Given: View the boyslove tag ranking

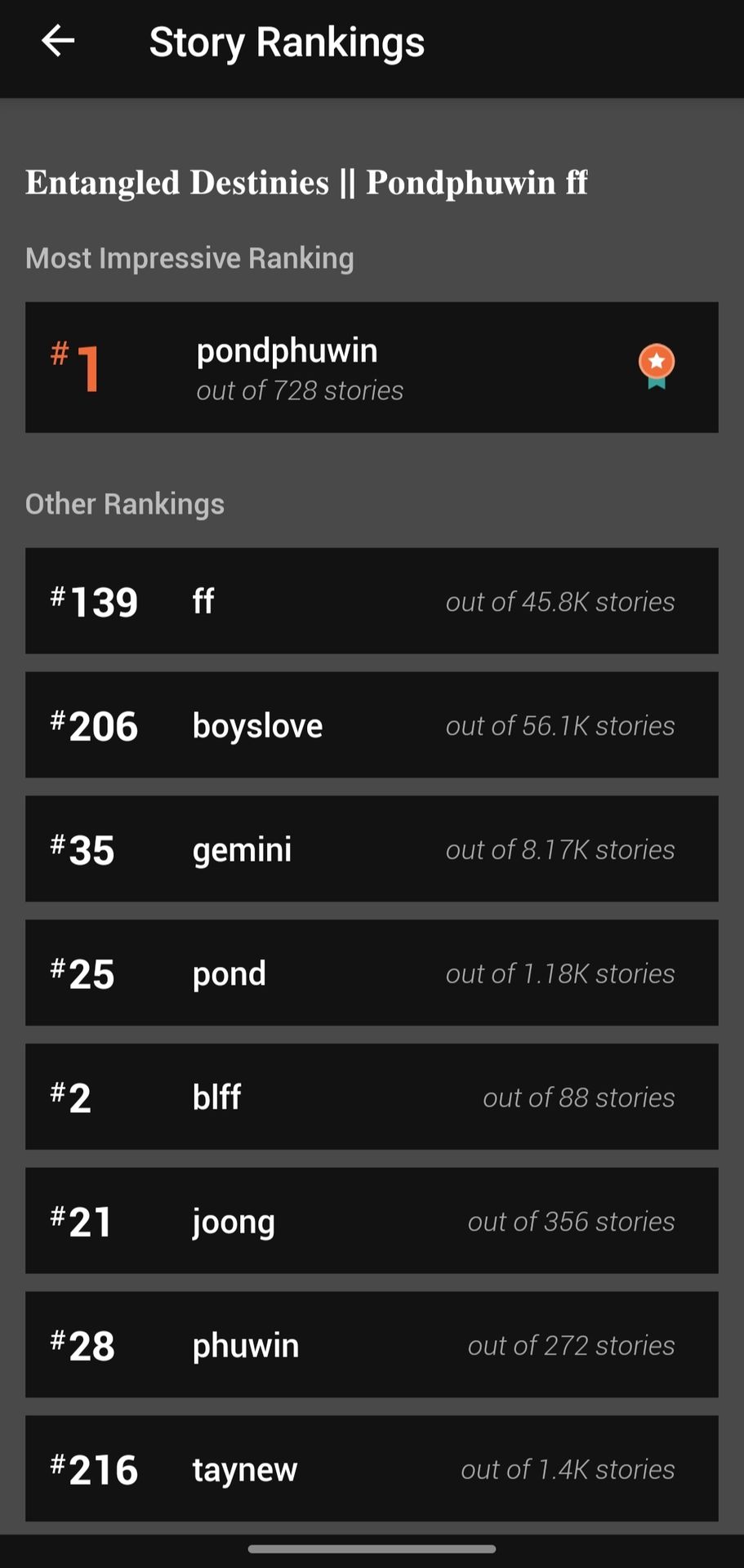Looking at the screenshot, I should [372, 725].
